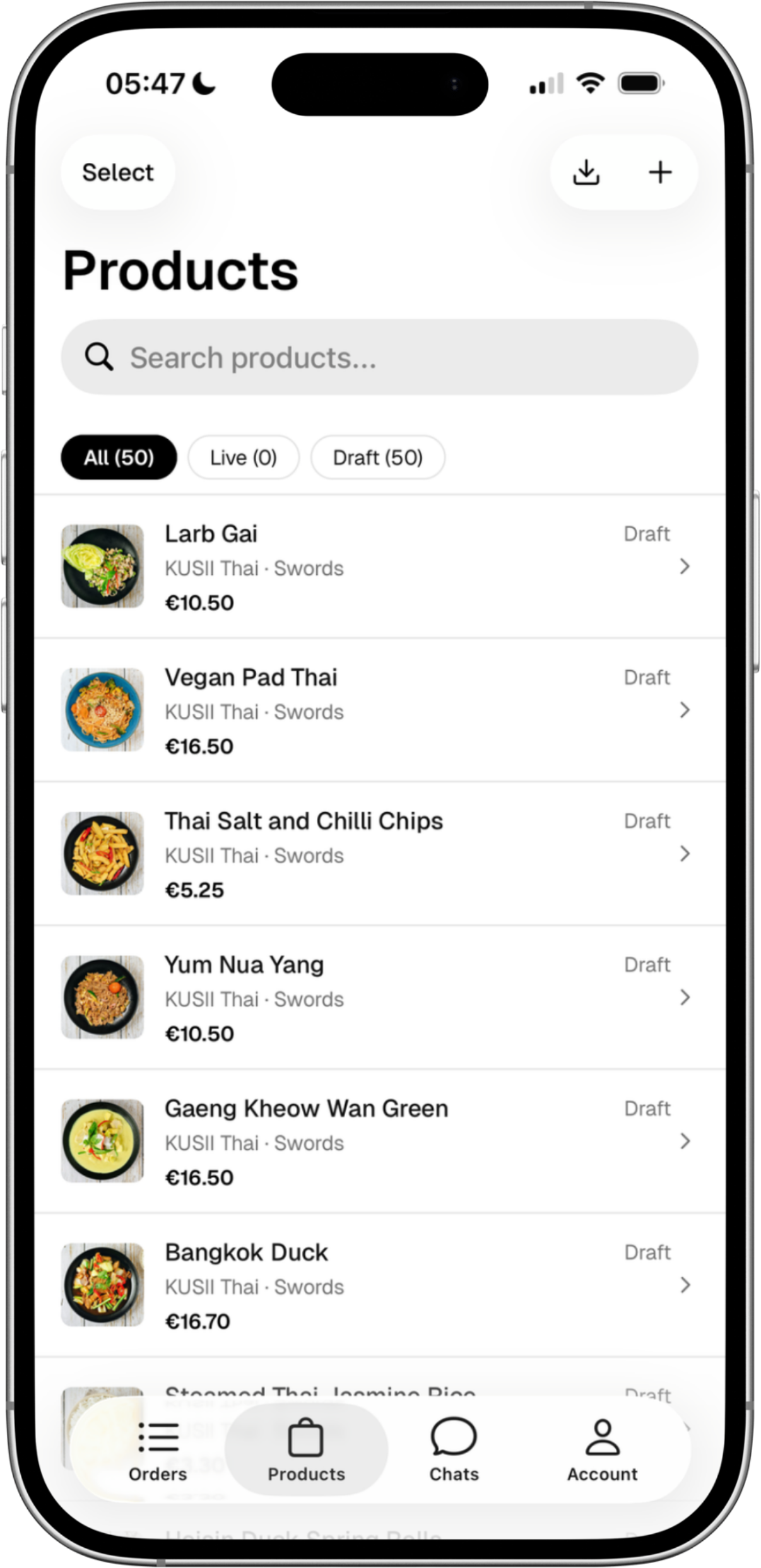View the Thai Salt and Chilli Chips item
The height and width of the screenshot is (1568, 761).
(x=379, y=854)
